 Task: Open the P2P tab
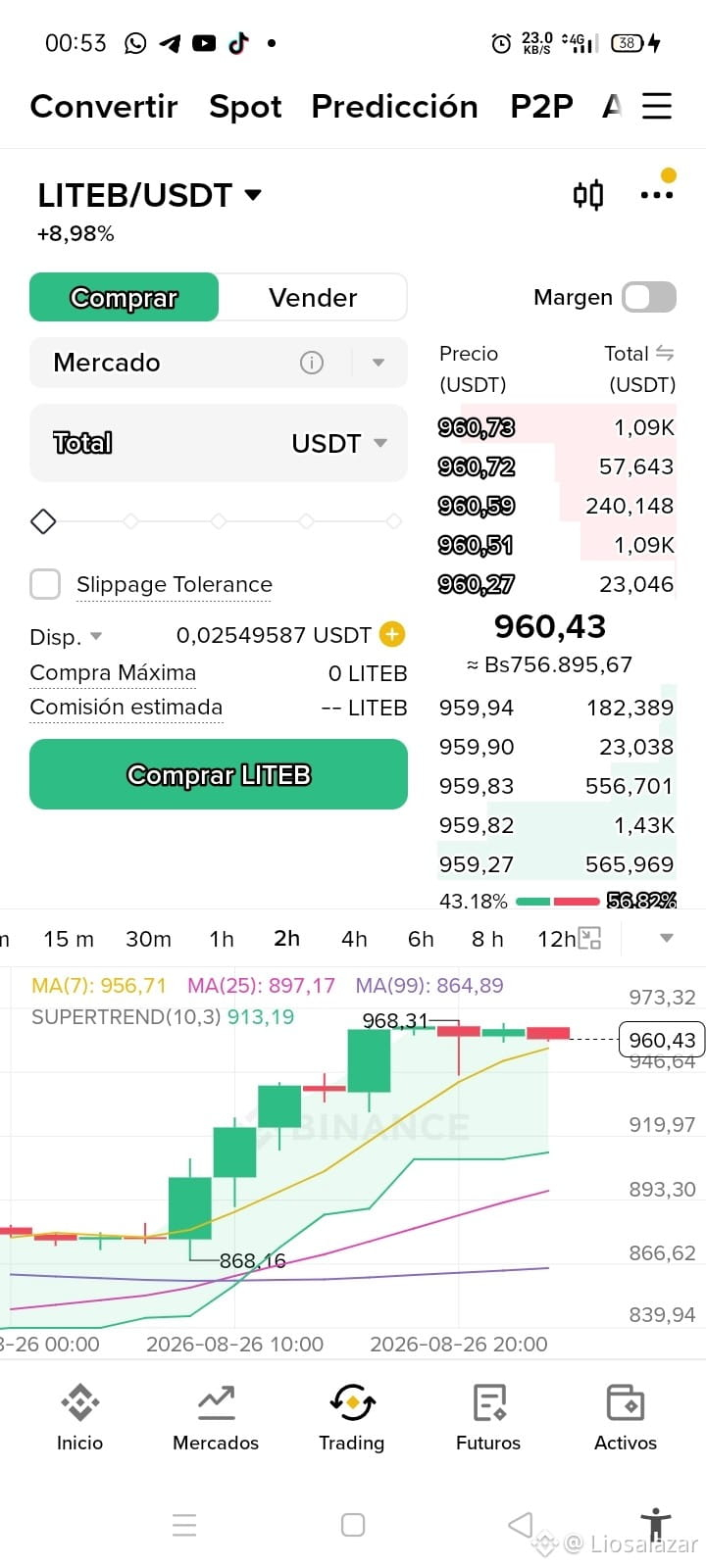point(541,106)
